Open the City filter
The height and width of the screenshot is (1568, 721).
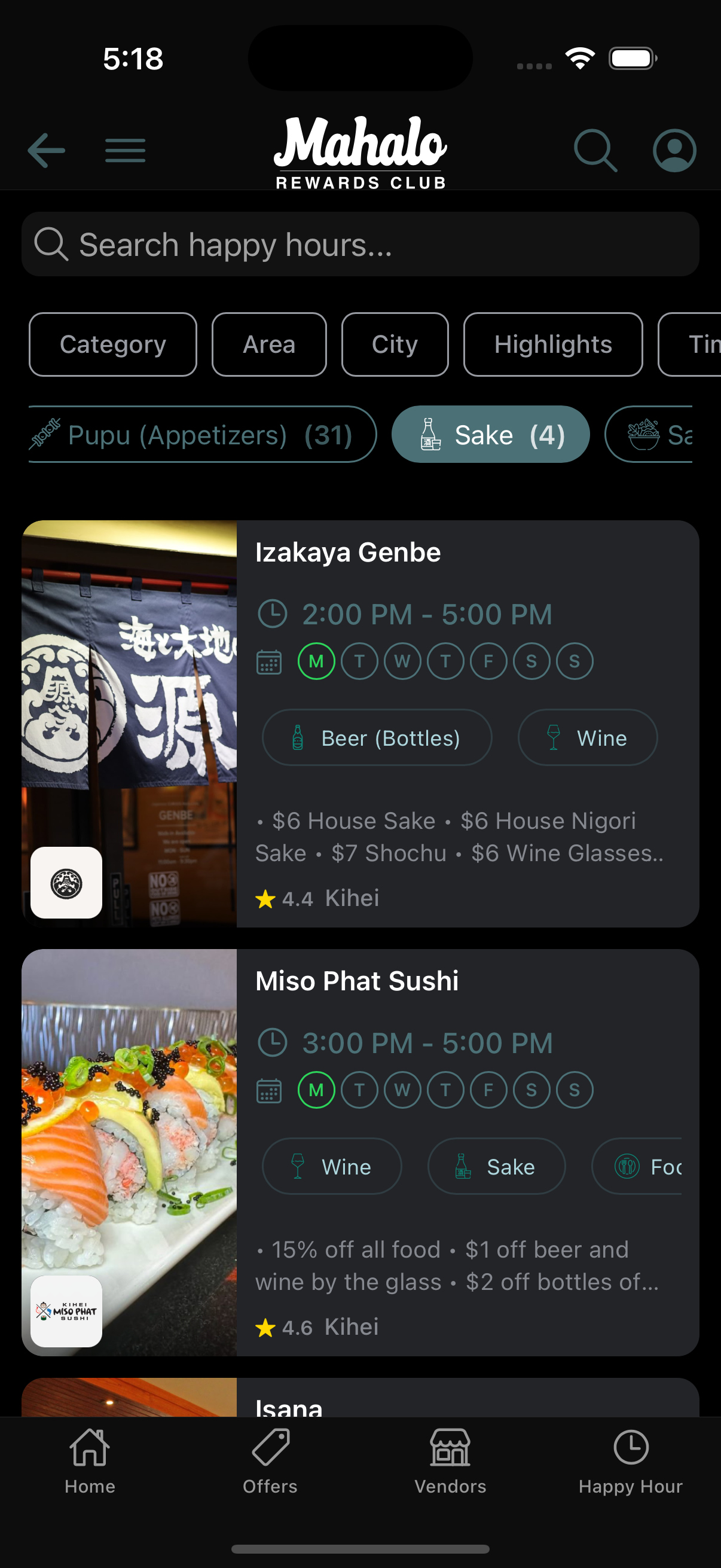click(395, 344)
